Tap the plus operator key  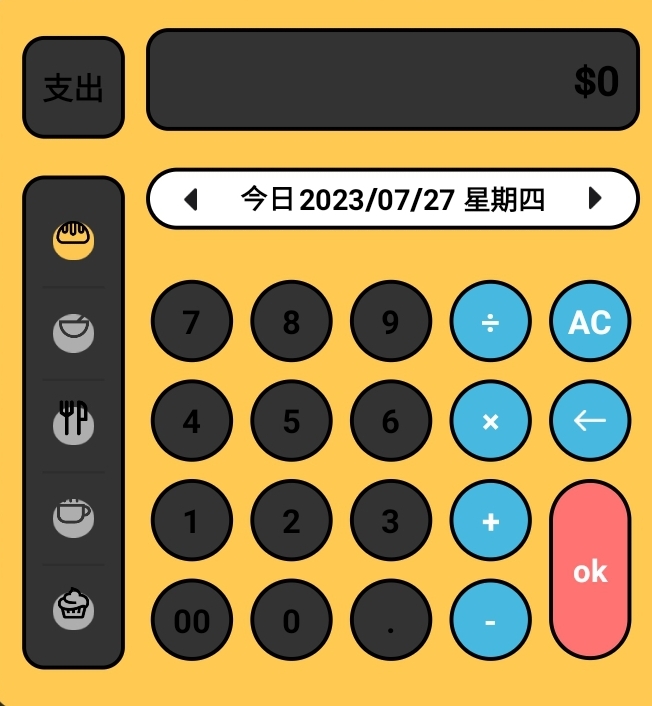[x=490, y=521]
